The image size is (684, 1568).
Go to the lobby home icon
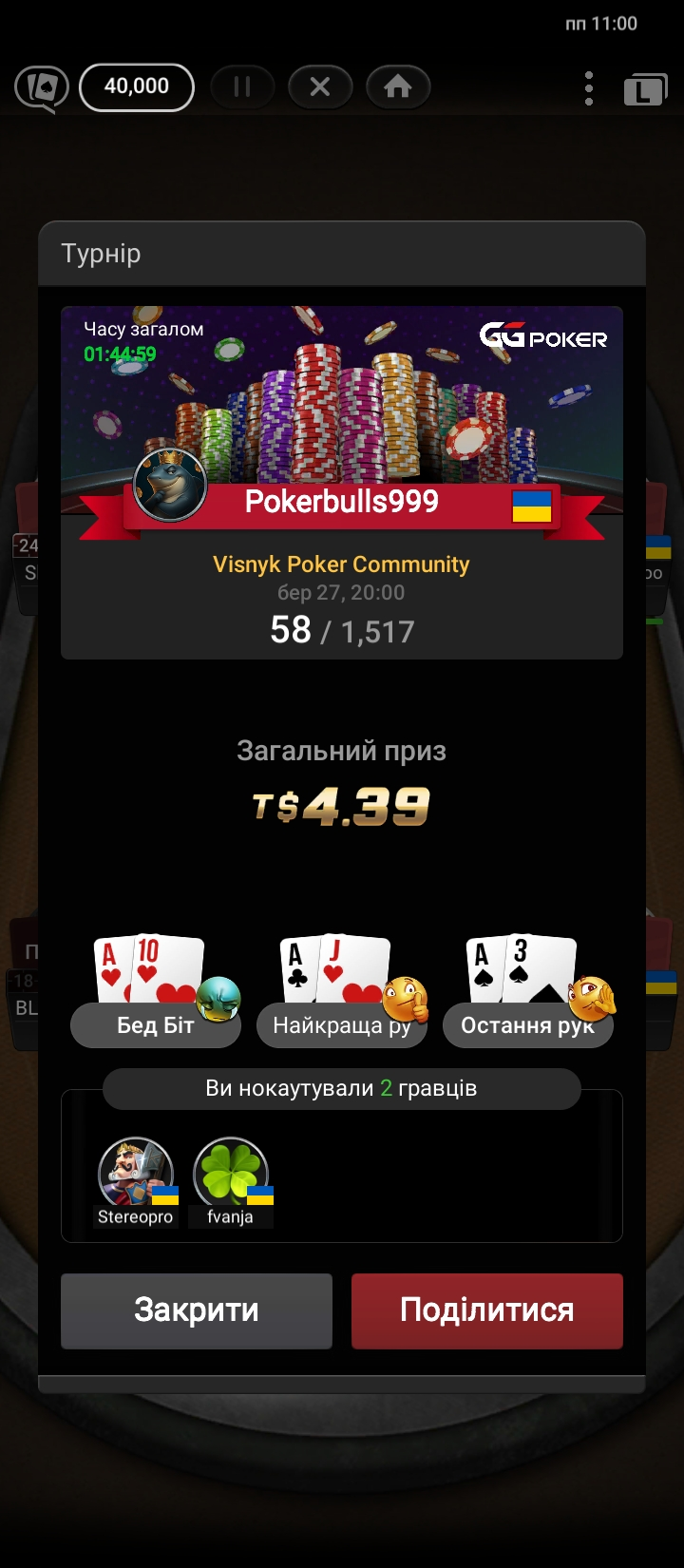[398, 87]
